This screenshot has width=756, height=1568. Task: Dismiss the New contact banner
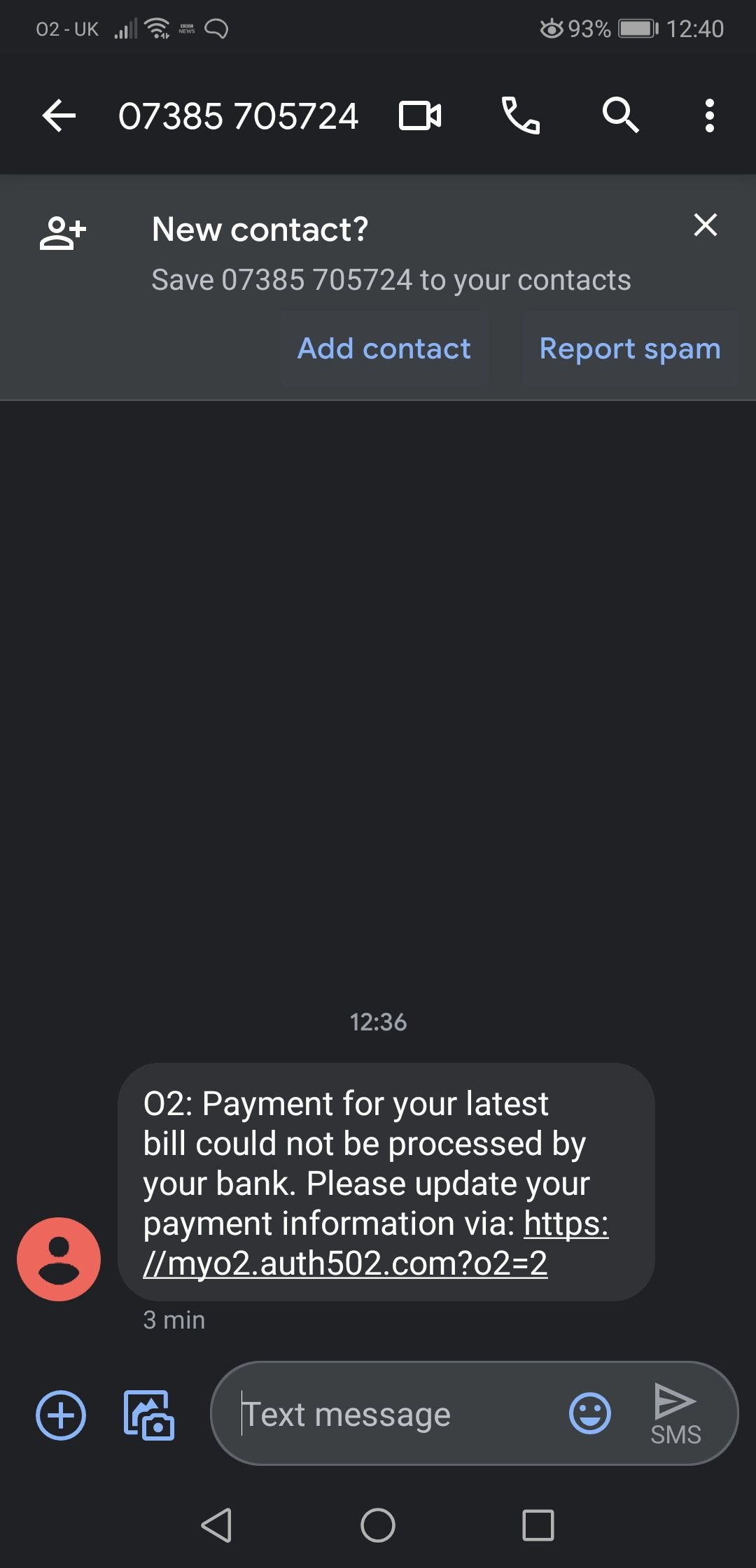pyautogui.click(x=706, y=225)
